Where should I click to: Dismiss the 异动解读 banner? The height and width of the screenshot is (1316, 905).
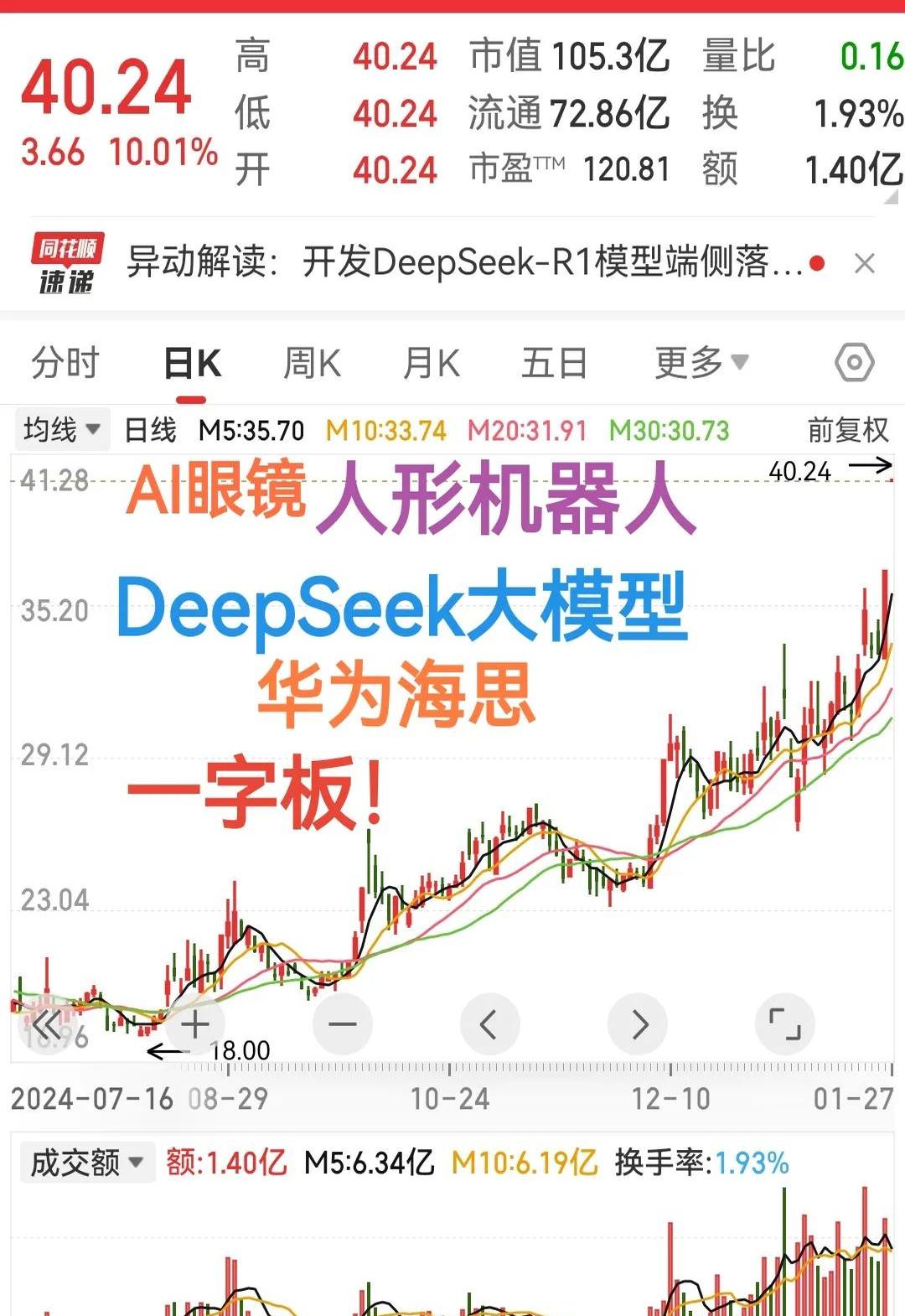865,264
